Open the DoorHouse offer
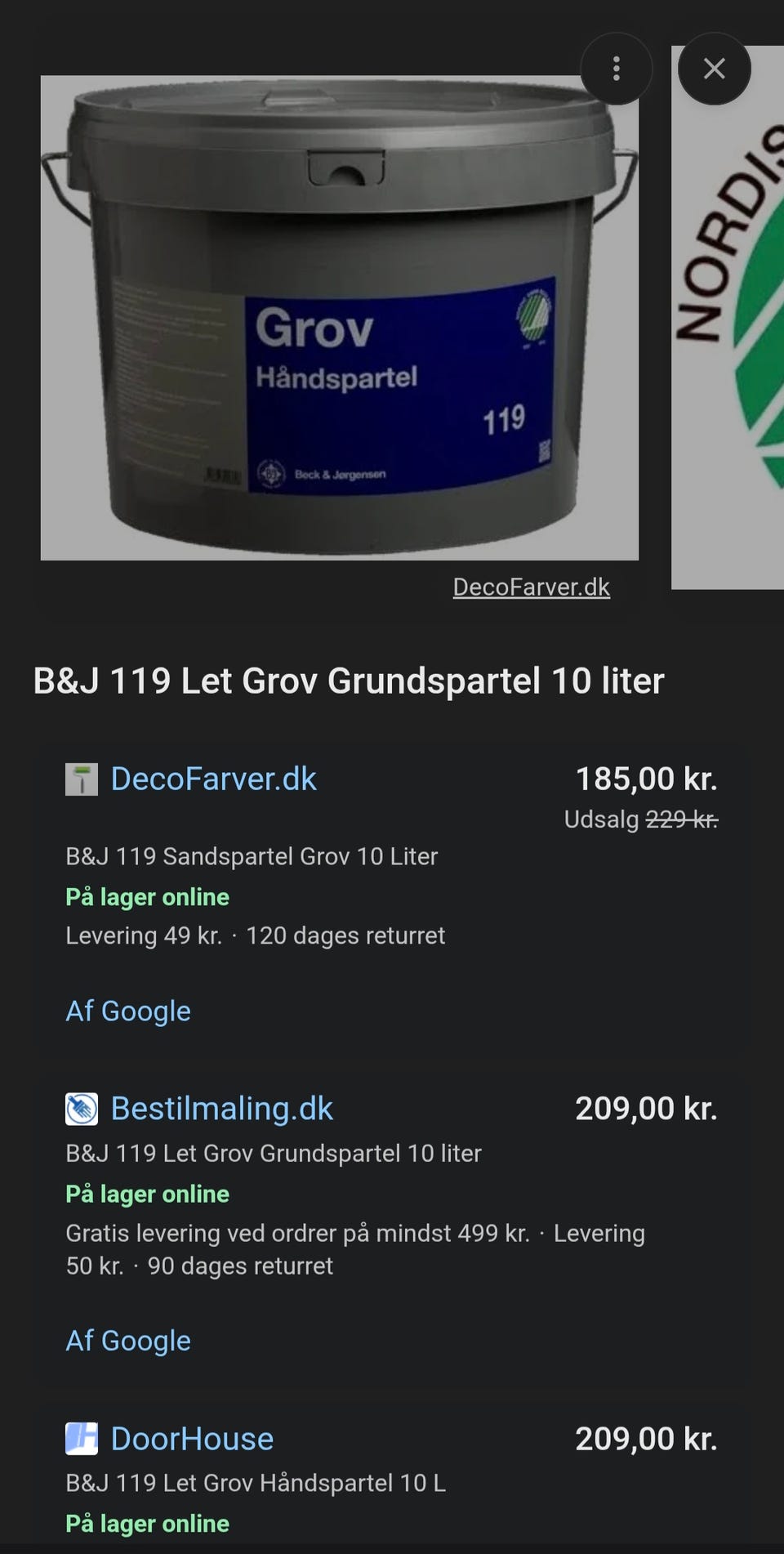784x1554 pixels. 192,1439
